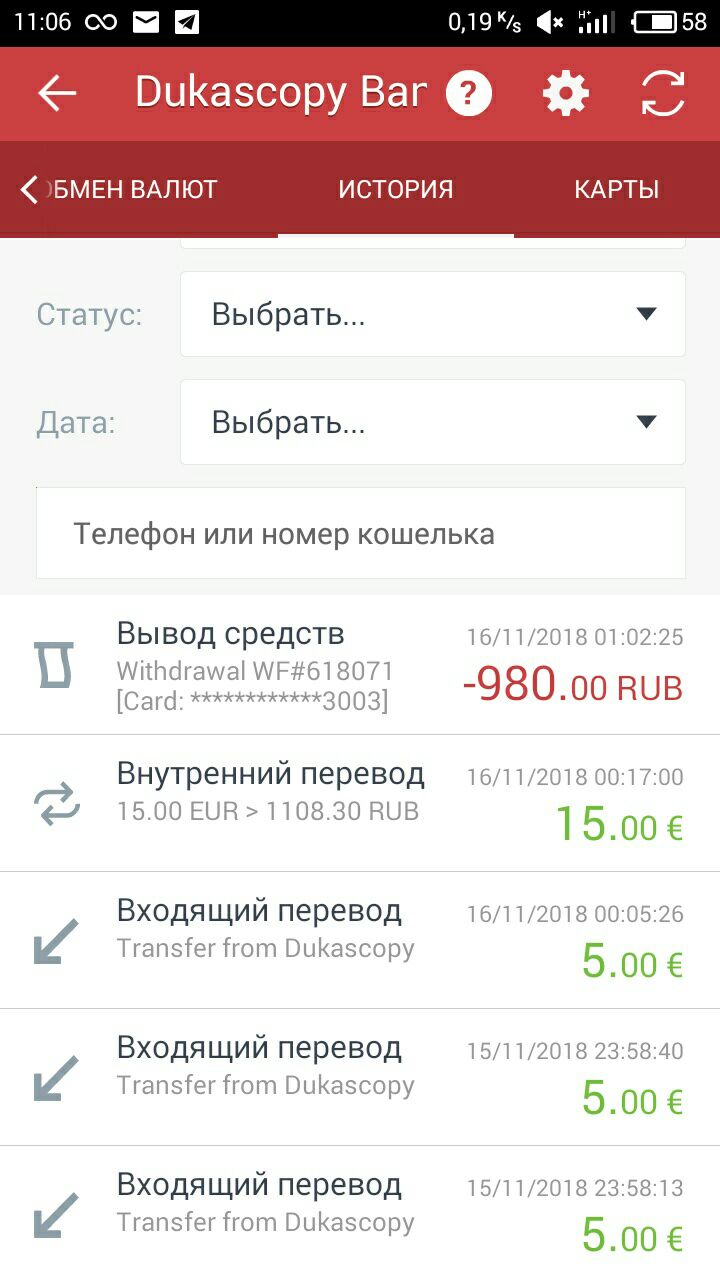Open the -980.00 RUB withdrawal entry
The image size is (720, 1280).
point(360,666)
